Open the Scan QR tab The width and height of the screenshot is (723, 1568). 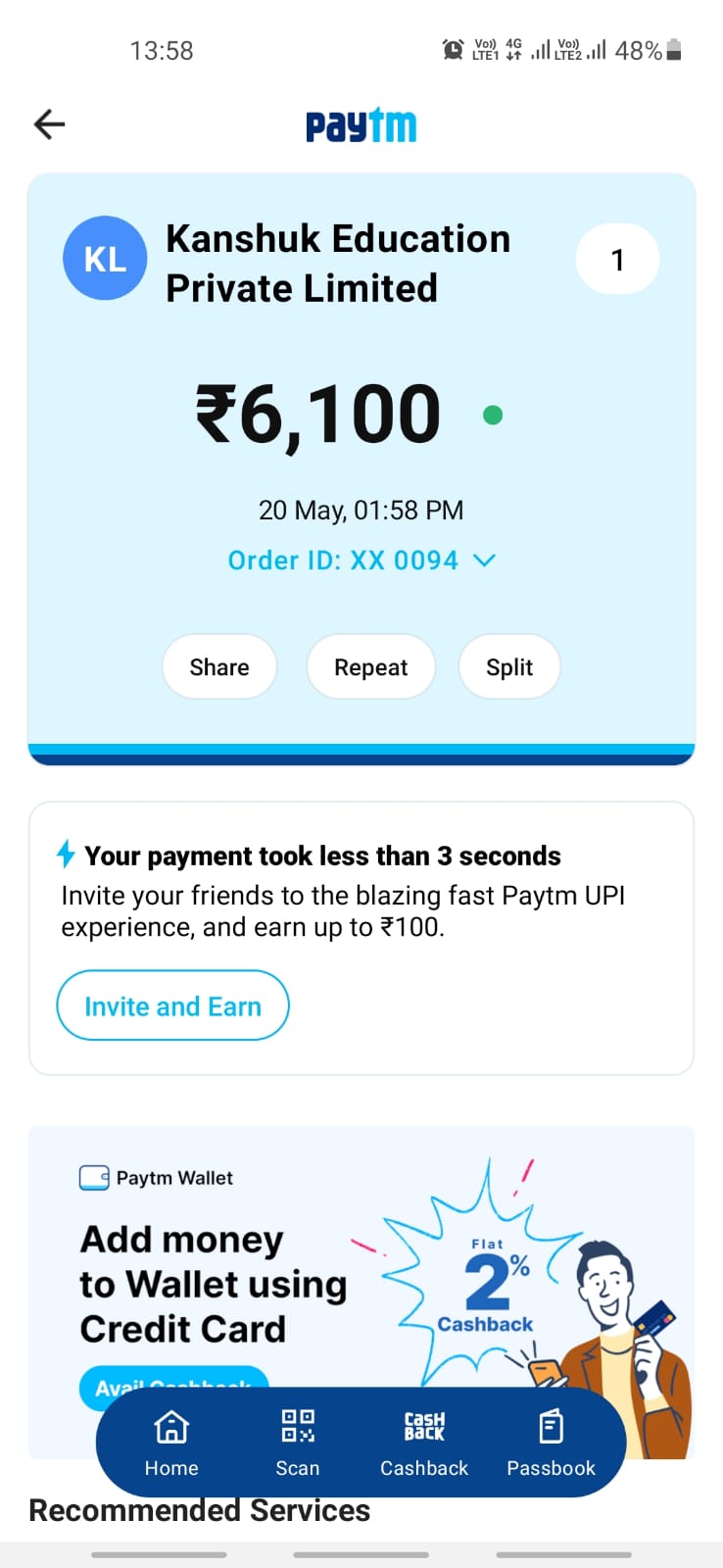click(x=298, y=1443)
